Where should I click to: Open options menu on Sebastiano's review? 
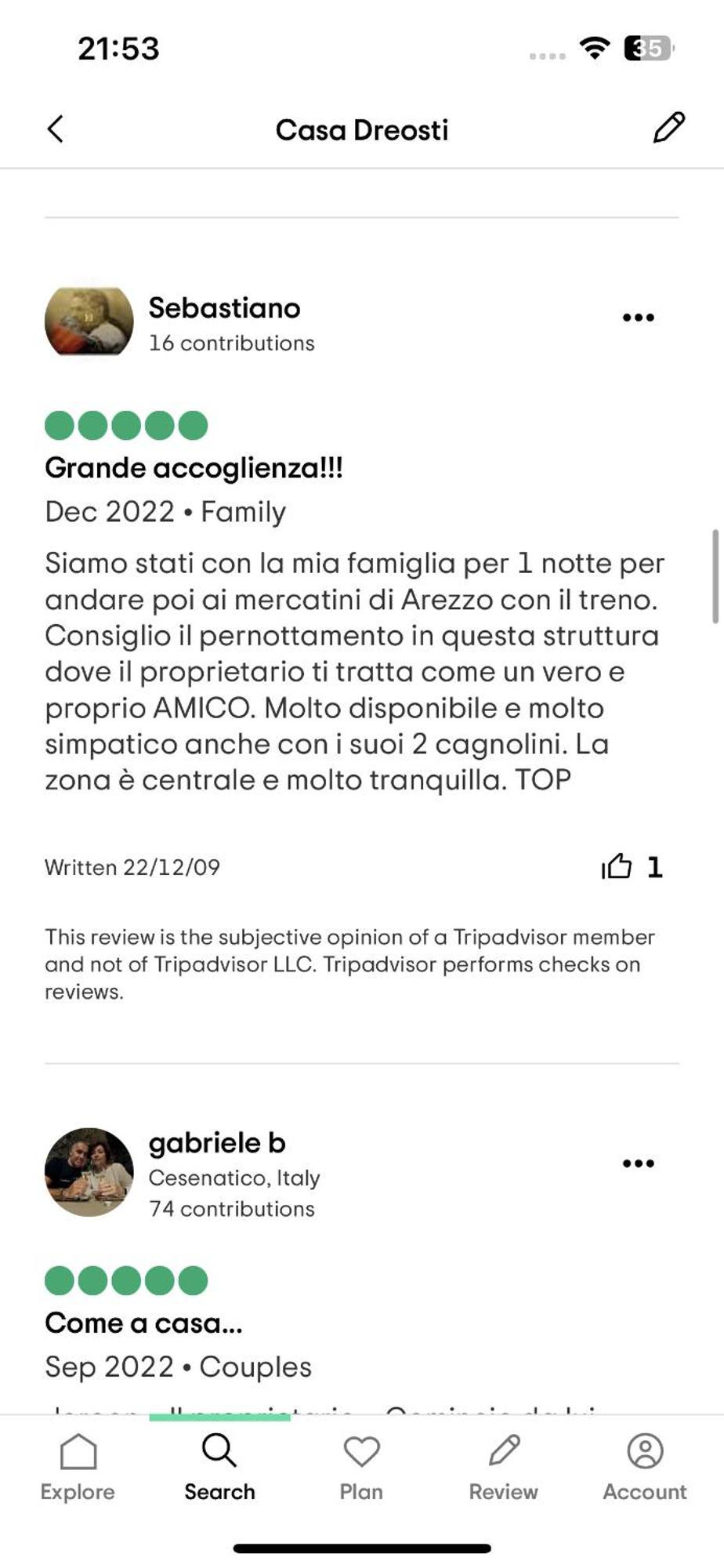point(638,318)
